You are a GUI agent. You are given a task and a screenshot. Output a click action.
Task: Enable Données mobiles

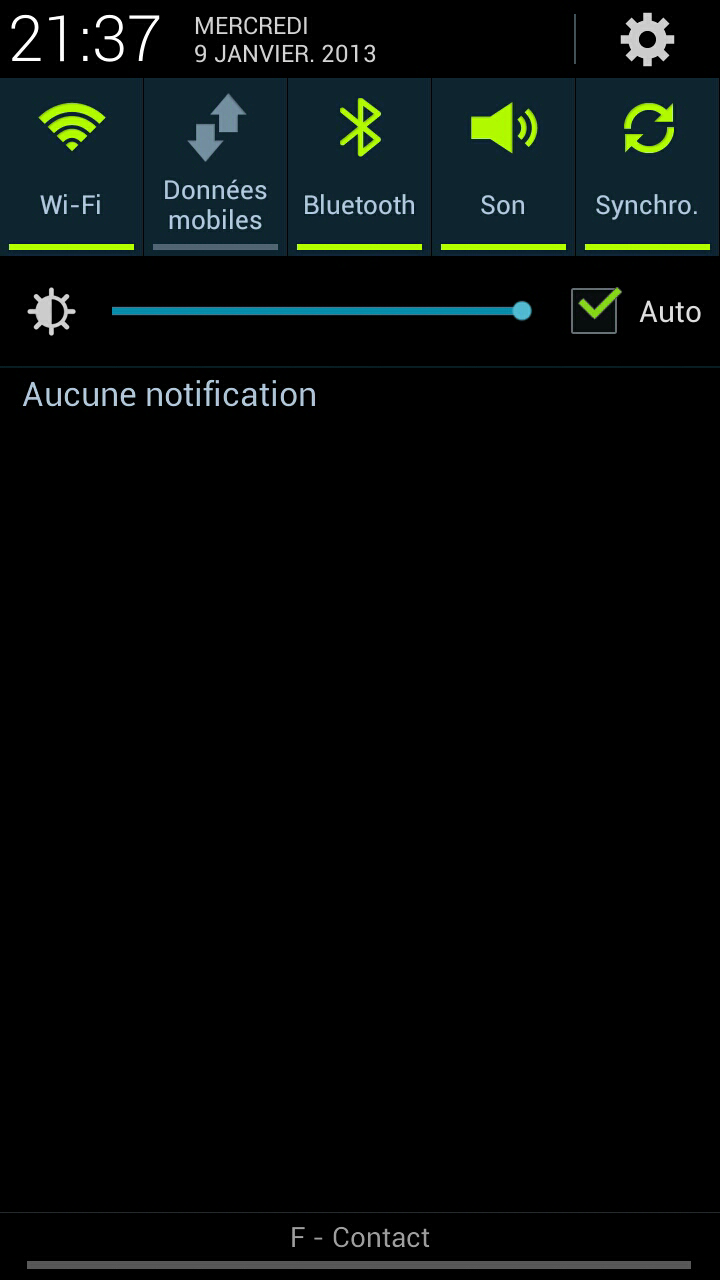point(215,167)
